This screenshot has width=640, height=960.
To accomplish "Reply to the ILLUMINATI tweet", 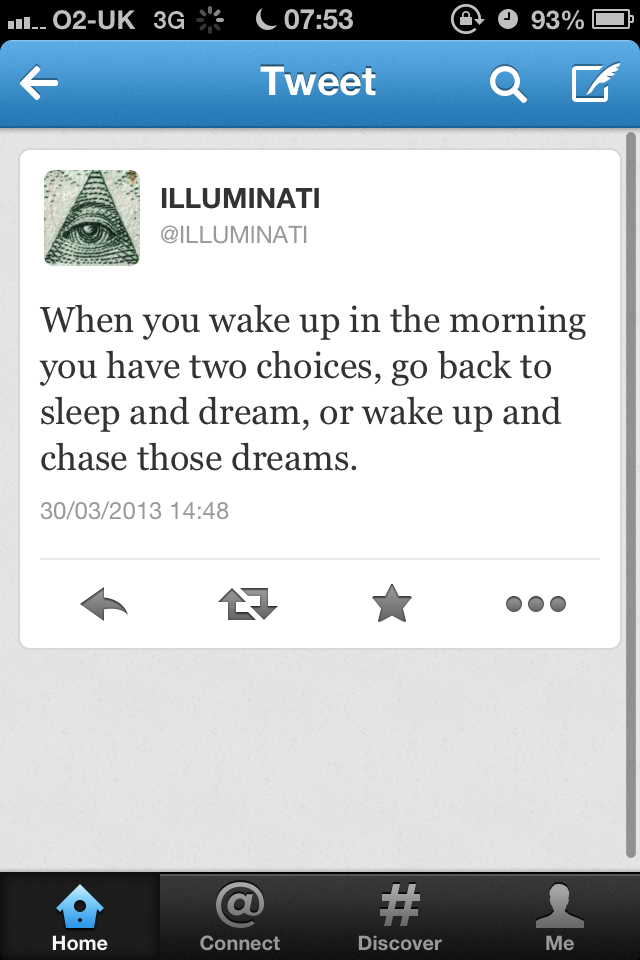I will 104,603.
